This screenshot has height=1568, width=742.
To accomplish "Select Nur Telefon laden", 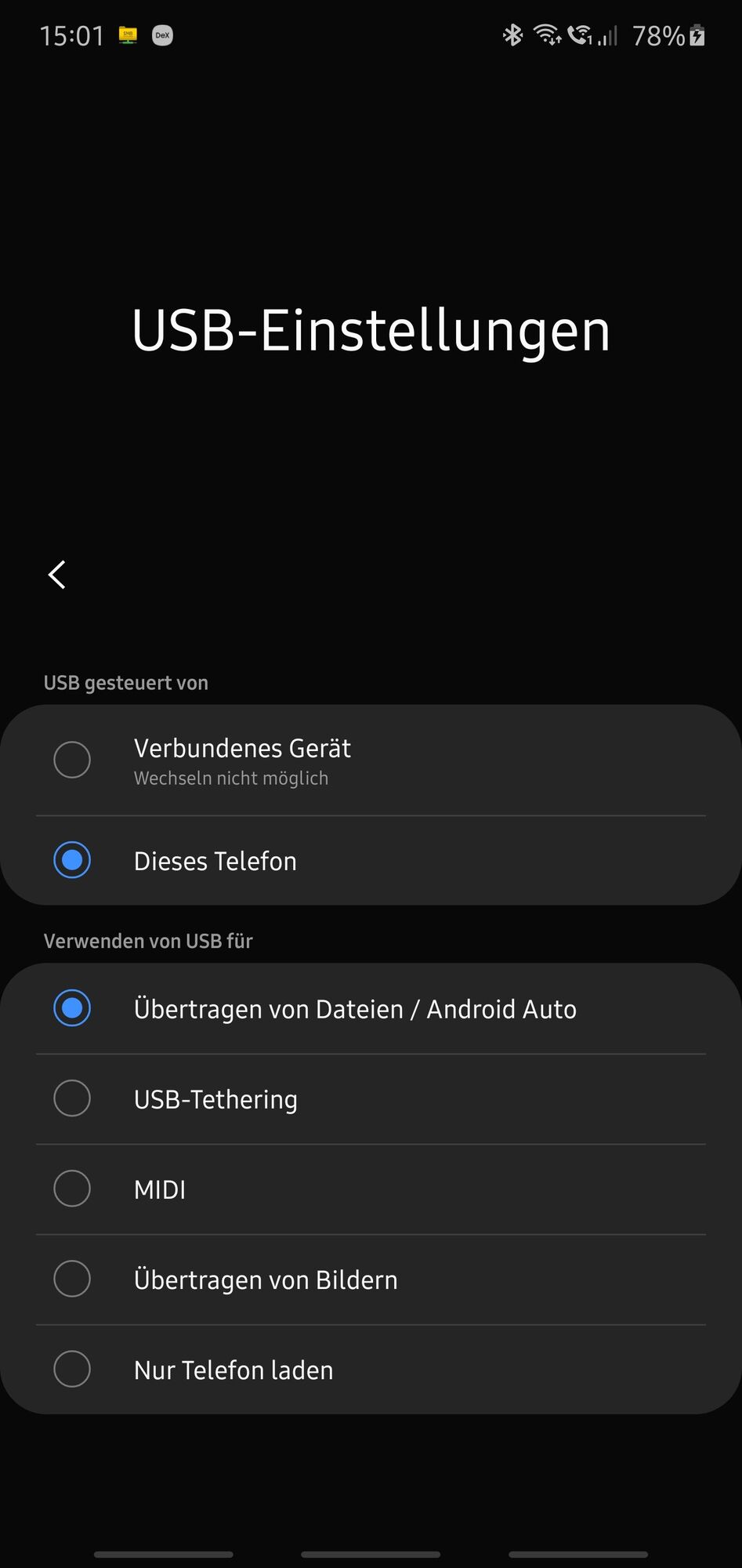I will [x=72, y=1369].
